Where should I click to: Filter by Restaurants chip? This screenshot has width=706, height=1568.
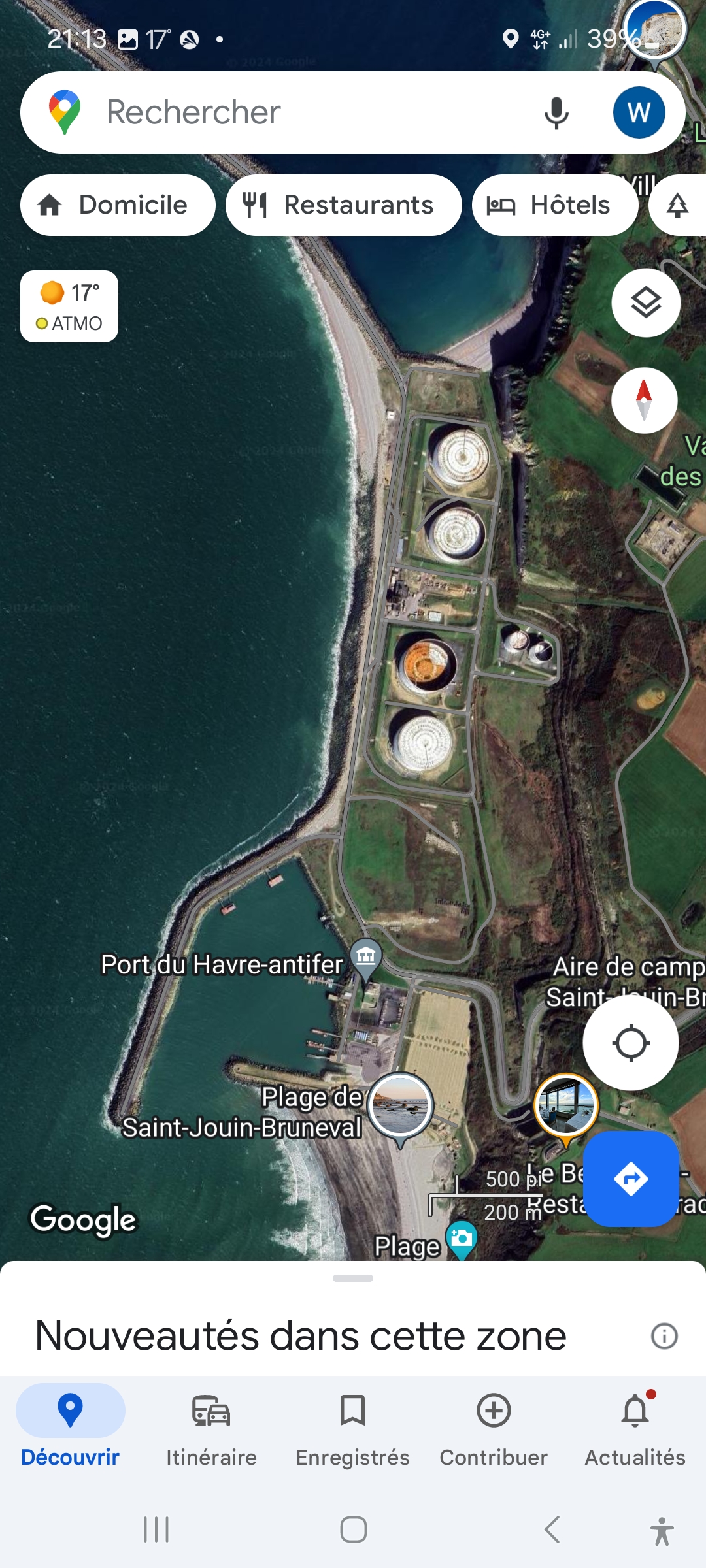343,205
